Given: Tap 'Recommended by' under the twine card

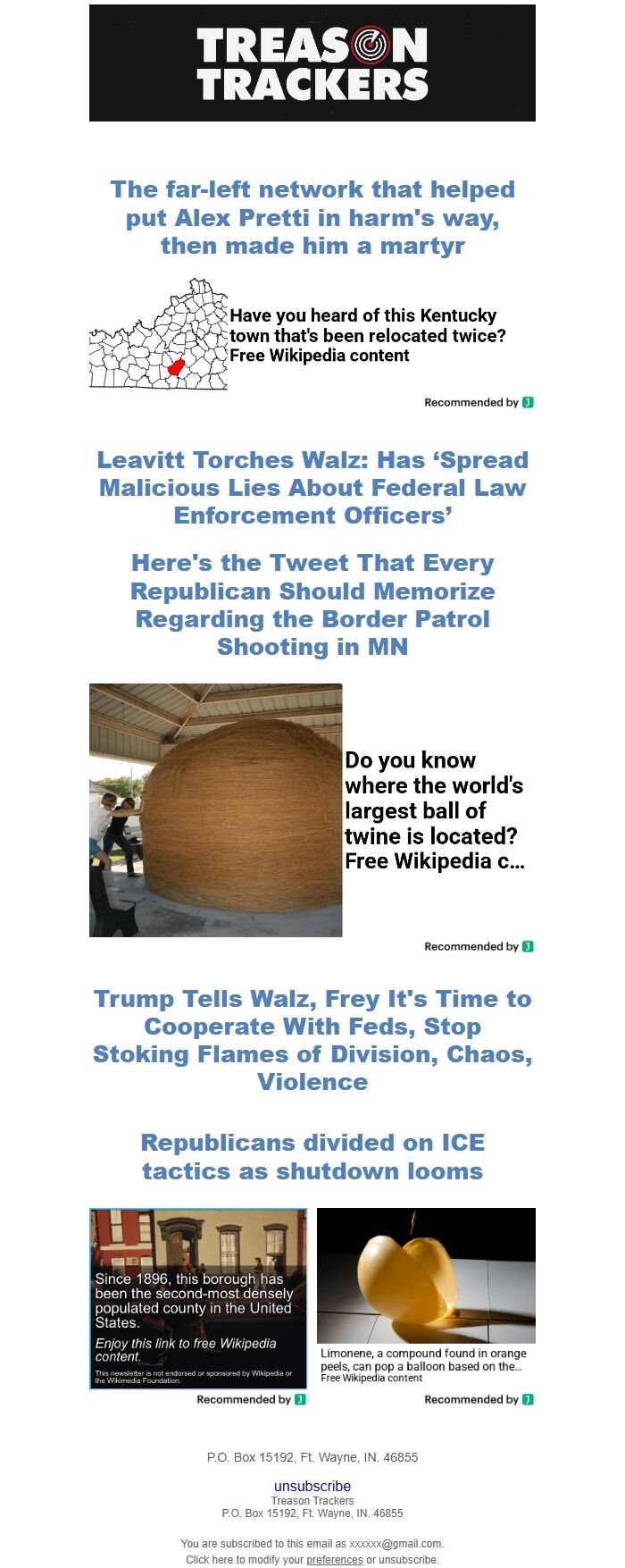Looking at the screenshot, I should point(479,946).
